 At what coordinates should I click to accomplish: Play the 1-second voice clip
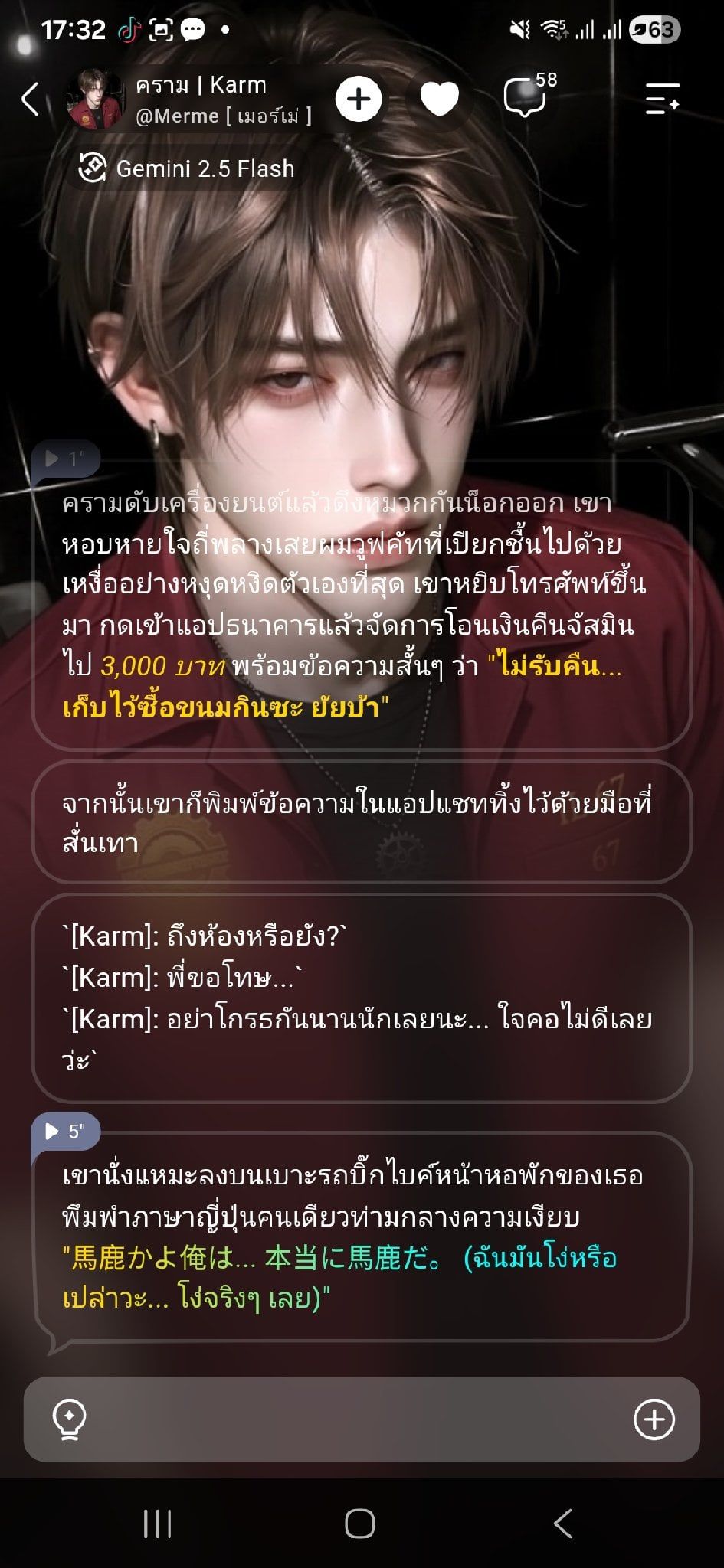pyautogui.click(x=65, y=458)
